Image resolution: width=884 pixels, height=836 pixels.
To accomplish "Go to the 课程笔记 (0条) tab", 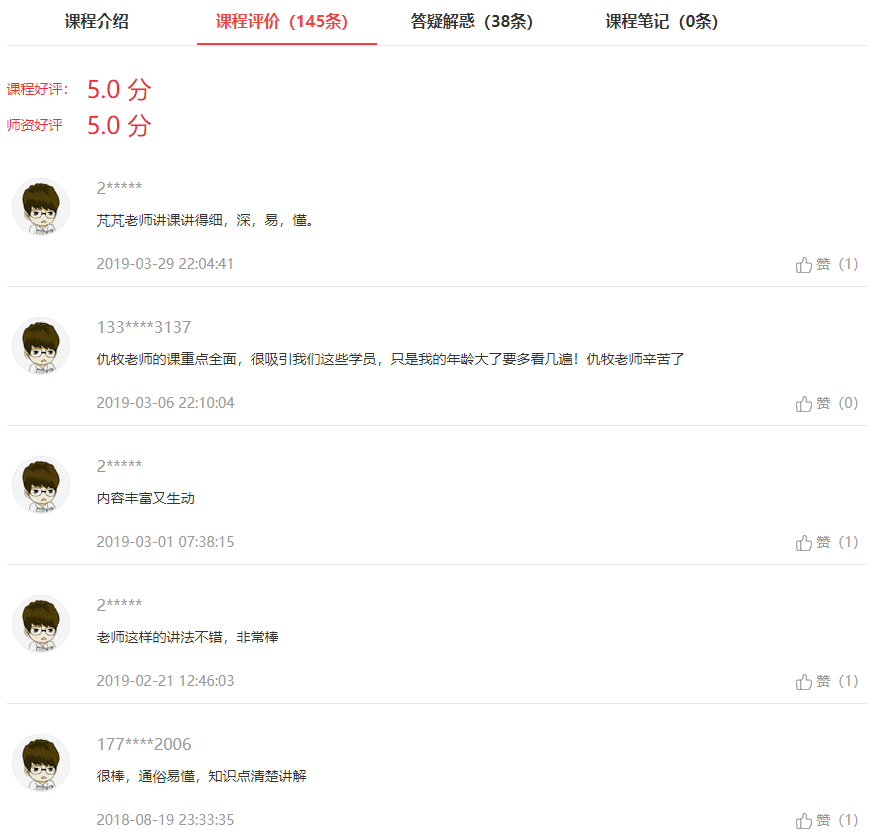I will (661, 22).
